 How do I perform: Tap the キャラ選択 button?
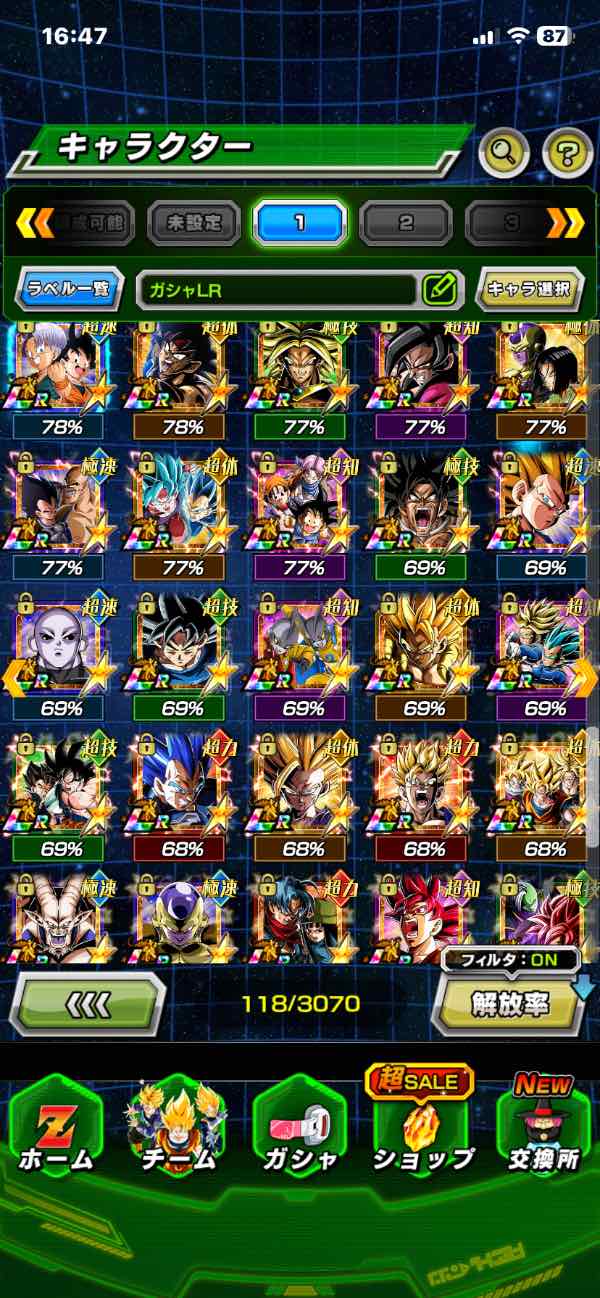pyautogui.click(x=529, y=290)
